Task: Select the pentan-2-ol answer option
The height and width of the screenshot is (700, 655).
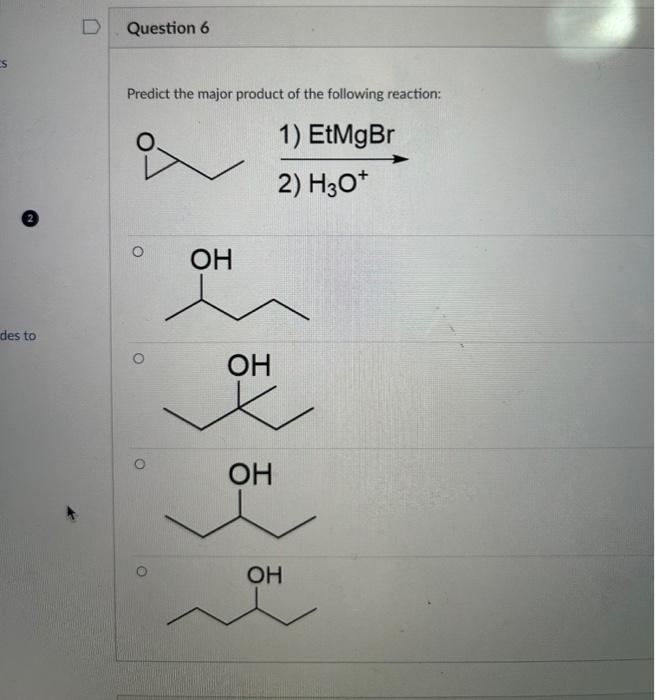Action: coord(141,254)
